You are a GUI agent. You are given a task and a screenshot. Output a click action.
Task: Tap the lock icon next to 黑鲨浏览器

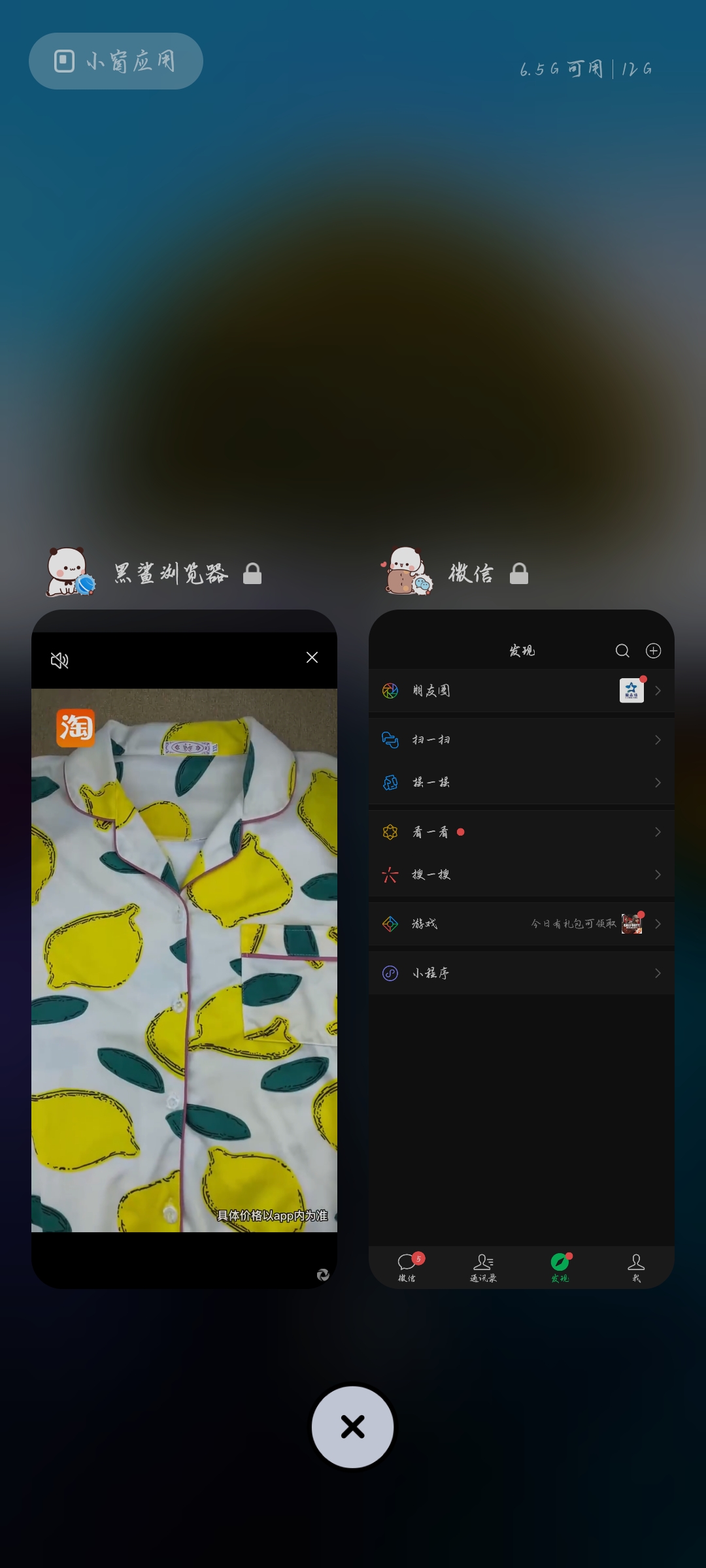(x=252, y=574)
